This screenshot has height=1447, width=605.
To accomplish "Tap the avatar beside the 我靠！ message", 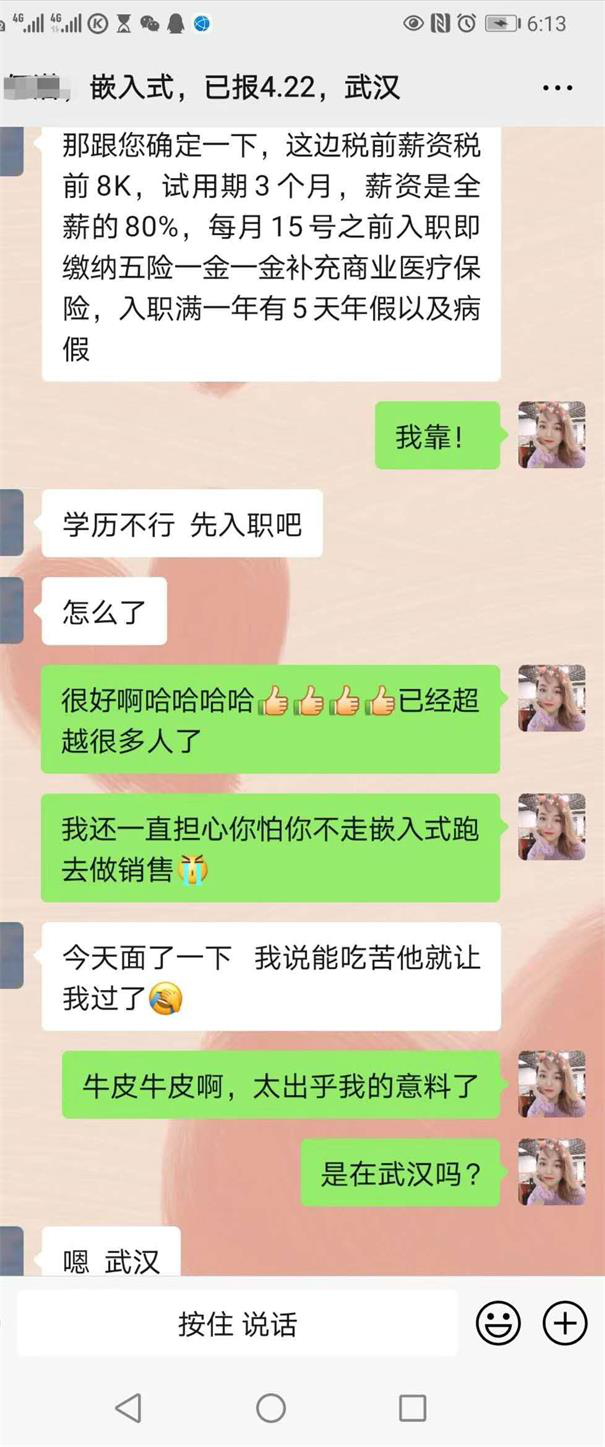I will (551, 435).
